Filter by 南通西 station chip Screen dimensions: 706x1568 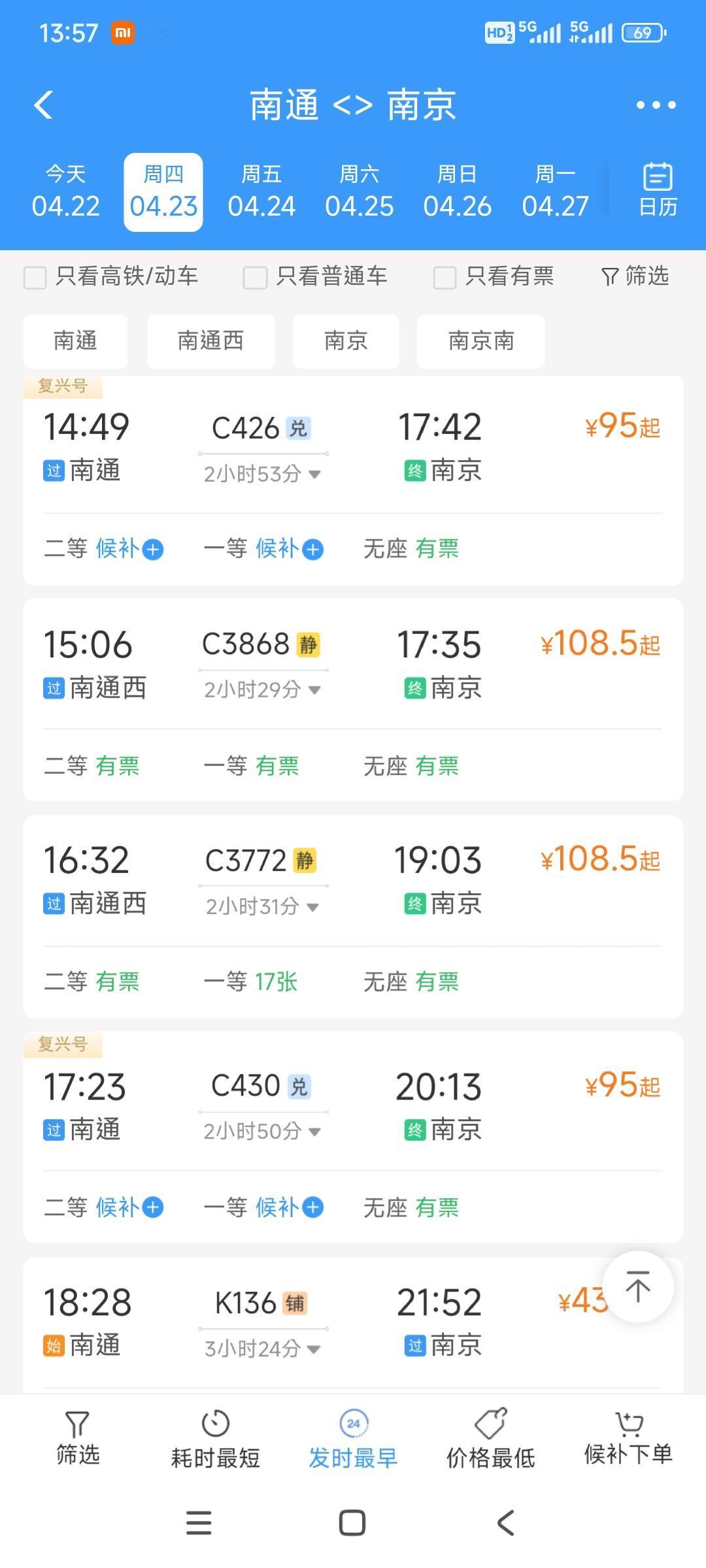210,341
